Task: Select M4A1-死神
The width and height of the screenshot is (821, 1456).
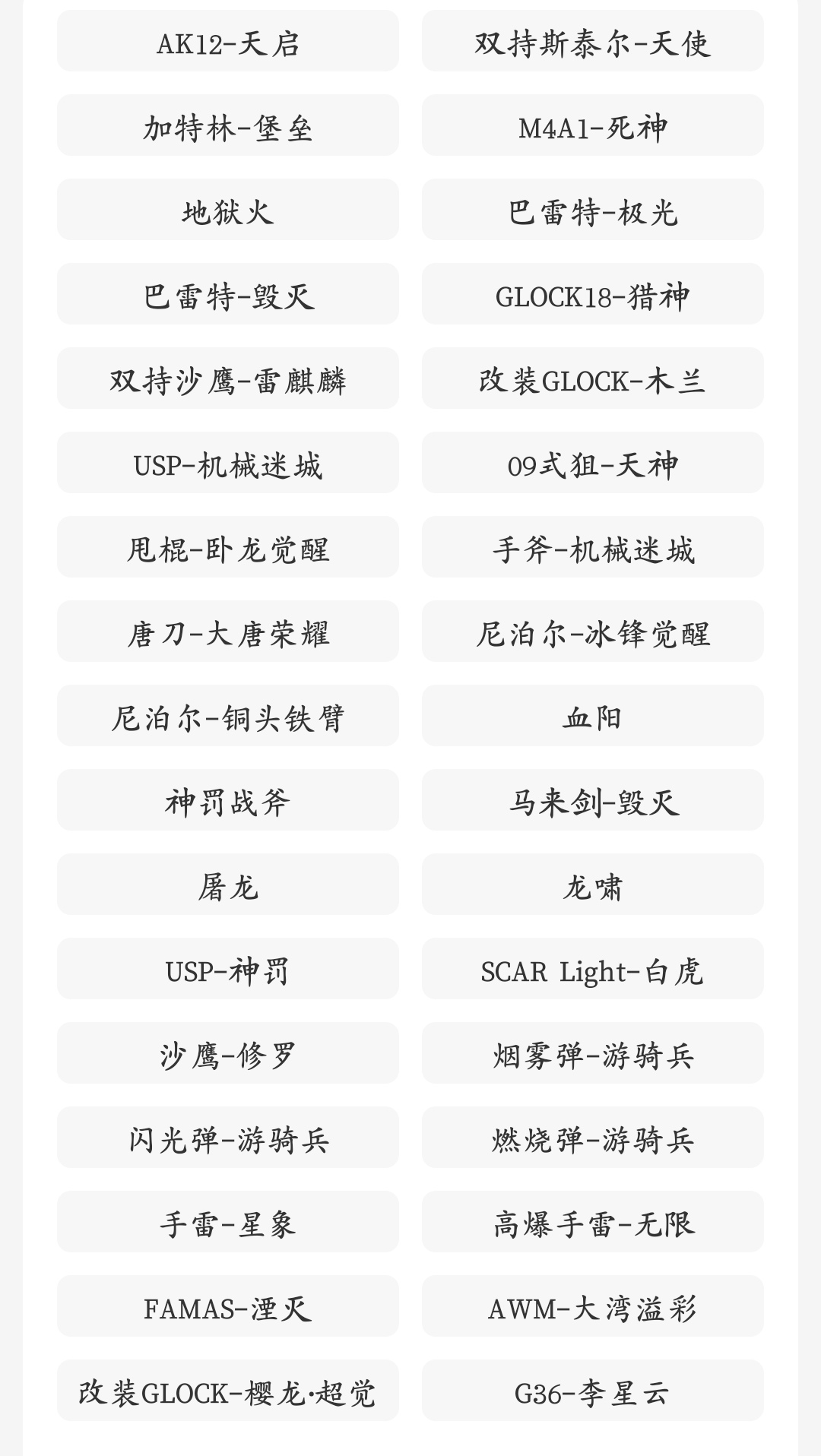Action: coord(593,126)
